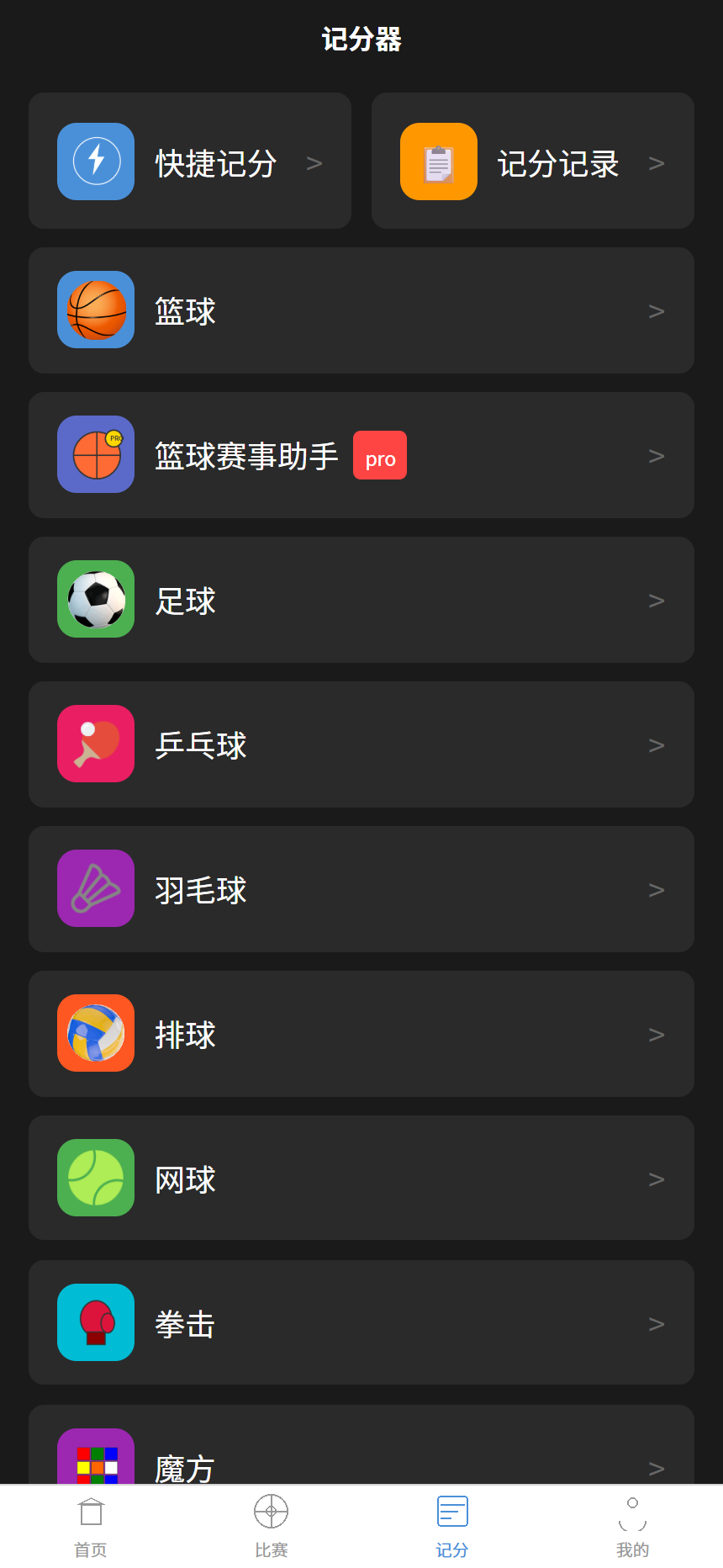Select the soccer ball icon
The height and width of the screenshot is (1568, 723).
pyautogui.click(x=95, y=599)
